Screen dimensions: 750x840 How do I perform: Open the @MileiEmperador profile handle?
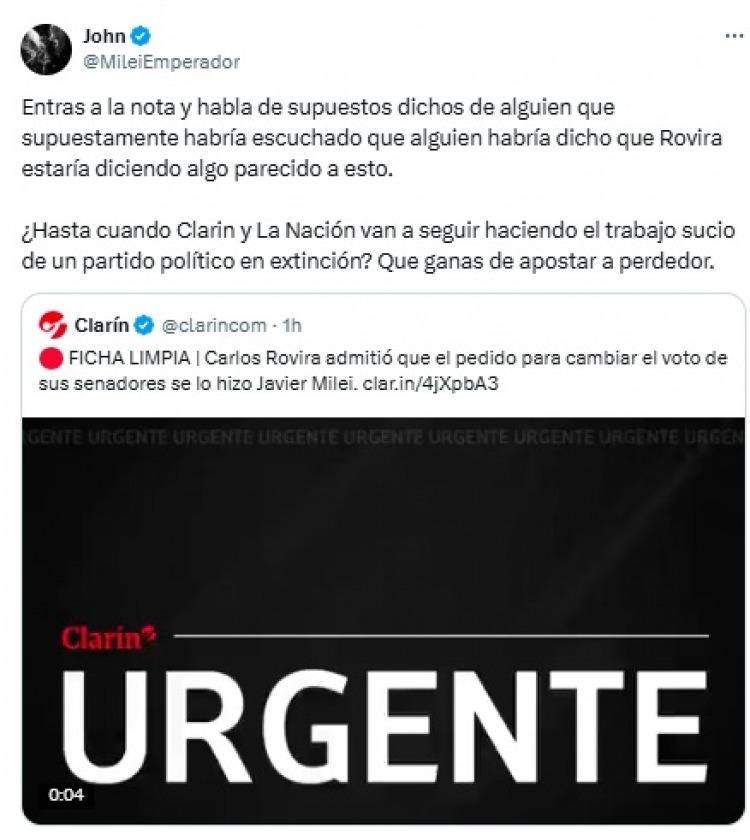[161, 61]
